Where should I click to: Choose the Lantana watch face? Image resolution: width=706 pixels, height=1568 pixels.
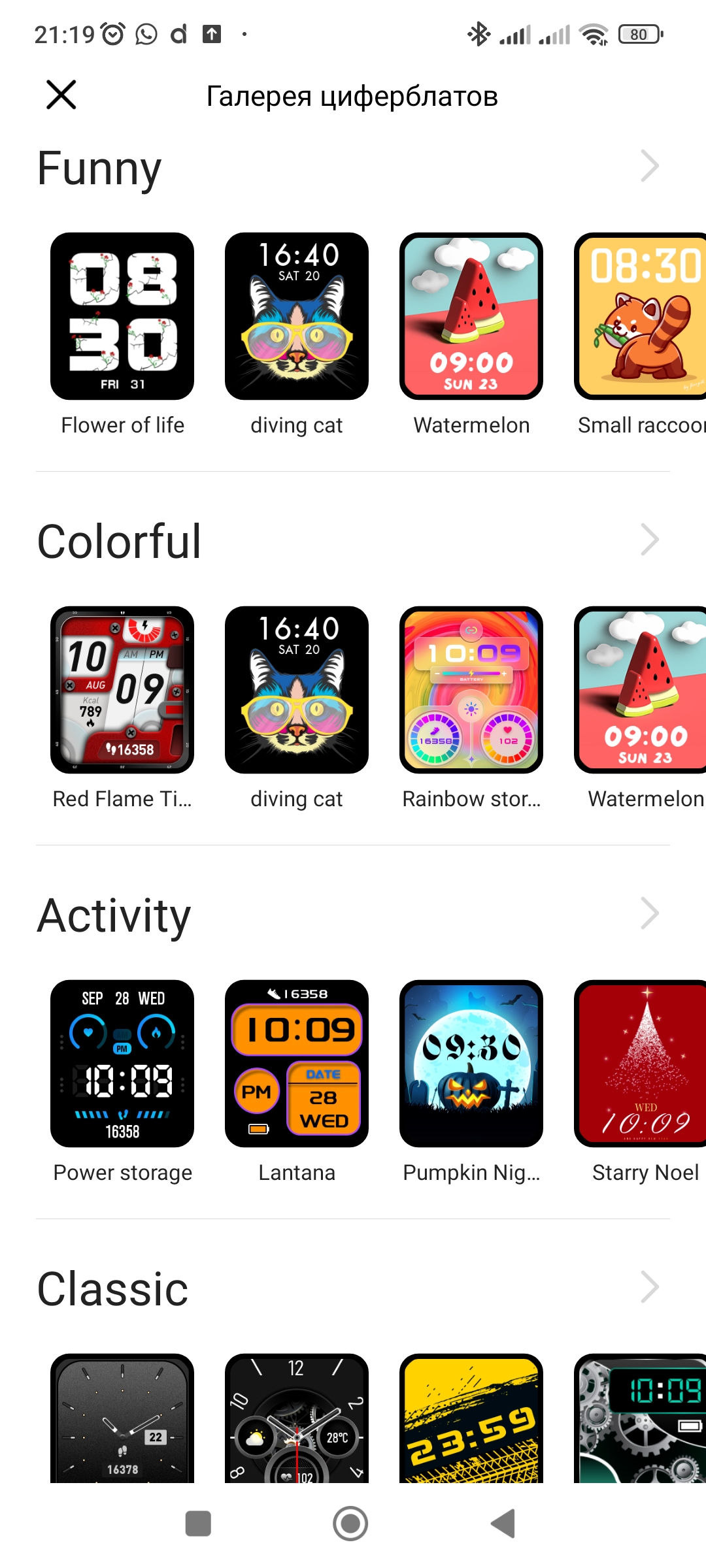click(x=297, y=1064)
